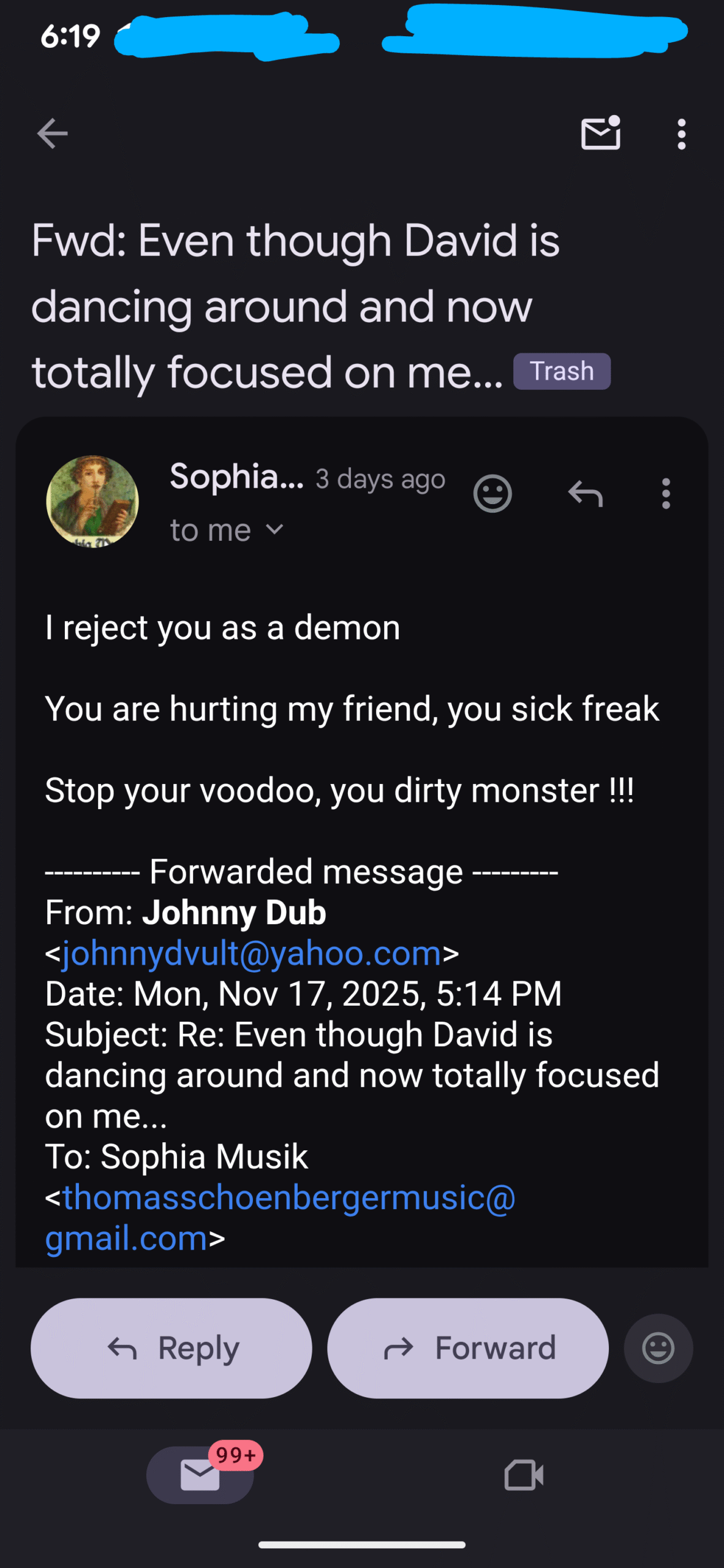This screenshot has height=1568, width=724.
Task: Forward this email
Action: [x=468, y=1347]
